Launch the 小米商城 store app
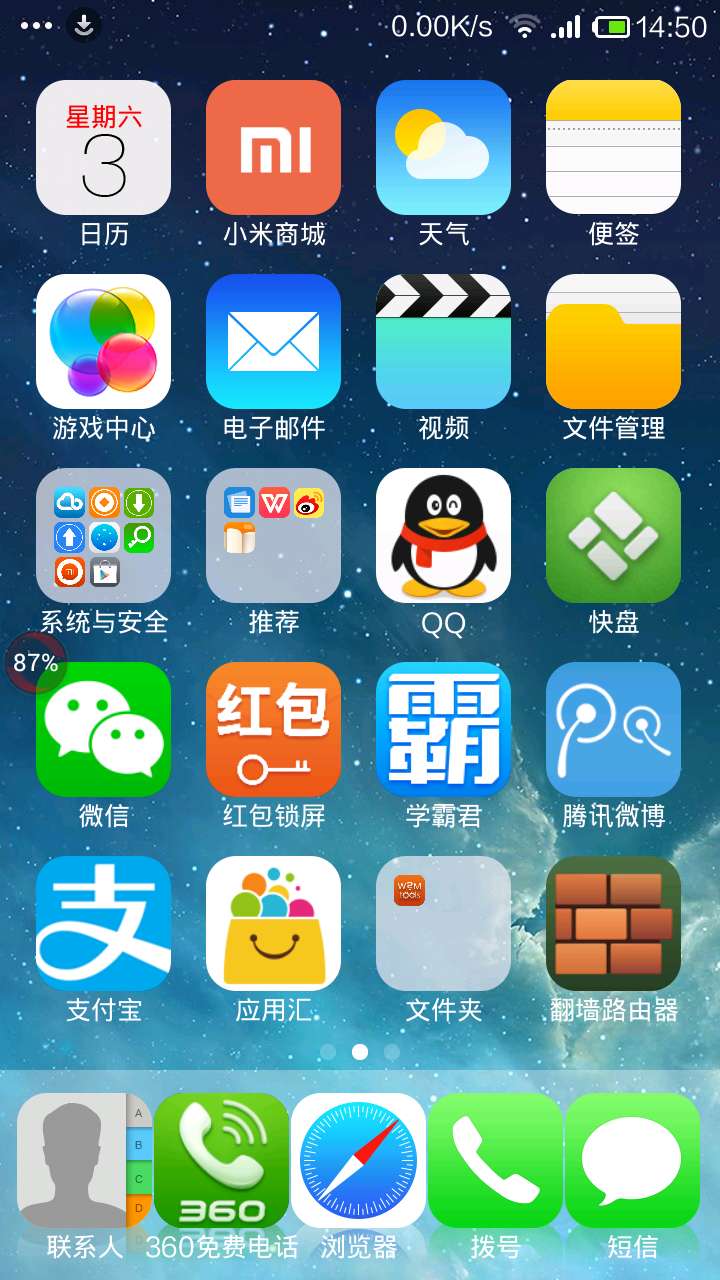The width and height of the screenshot is (720, 1280). [273, 148]
